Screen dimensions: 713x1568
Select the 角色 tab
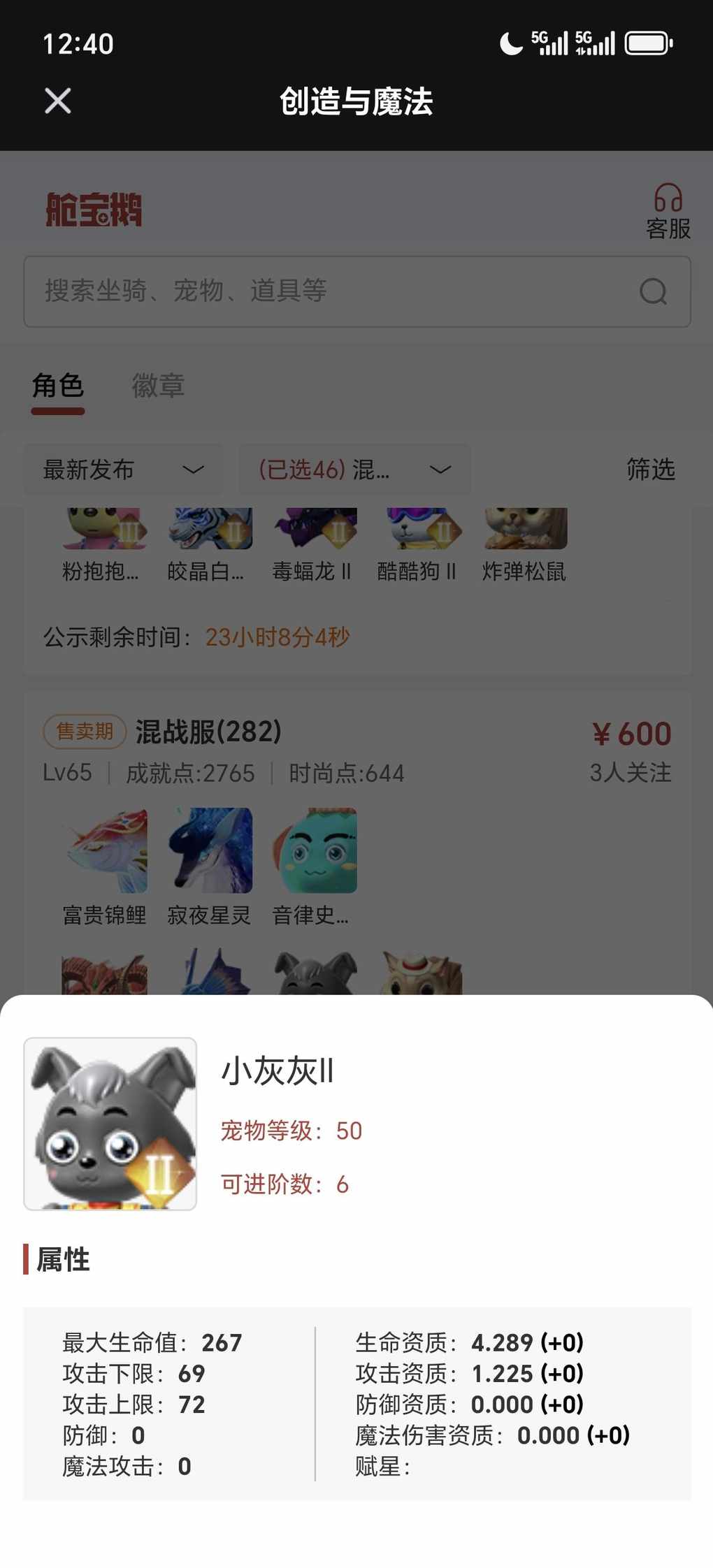pos(58,386)
